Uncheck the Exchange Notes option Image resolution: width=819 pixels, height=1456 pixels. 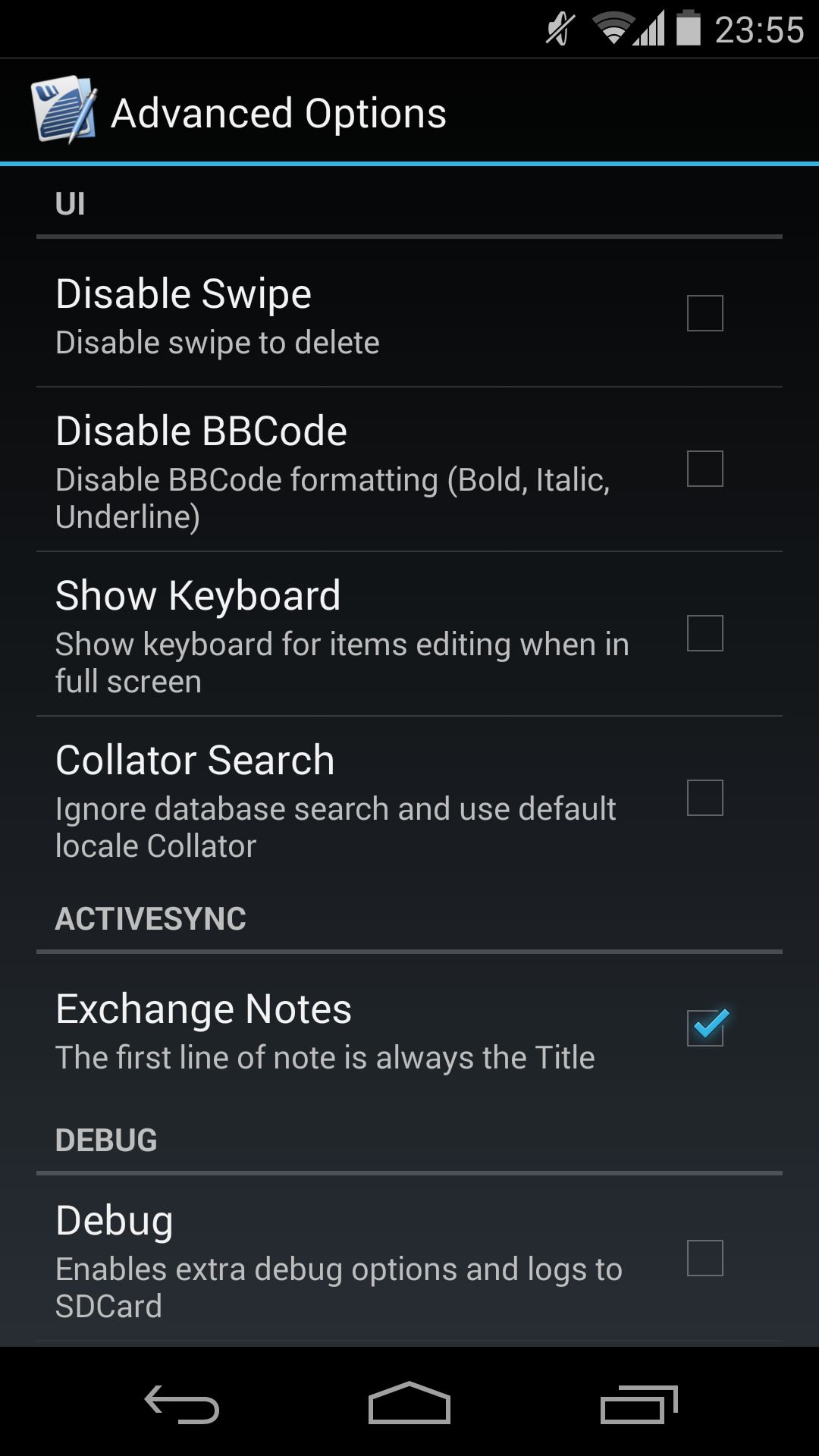pos(706,1028)
